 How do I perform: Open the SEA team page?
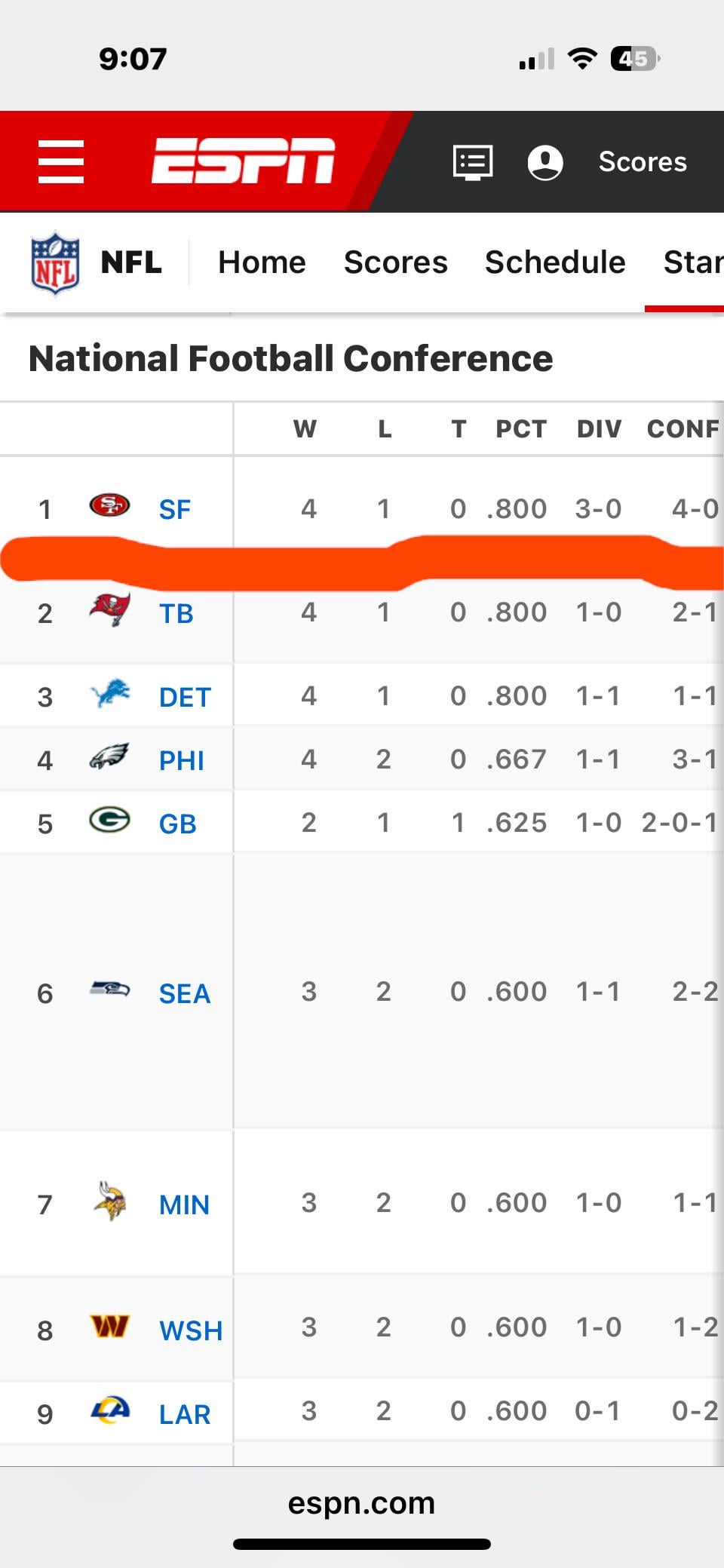(184, 994)
